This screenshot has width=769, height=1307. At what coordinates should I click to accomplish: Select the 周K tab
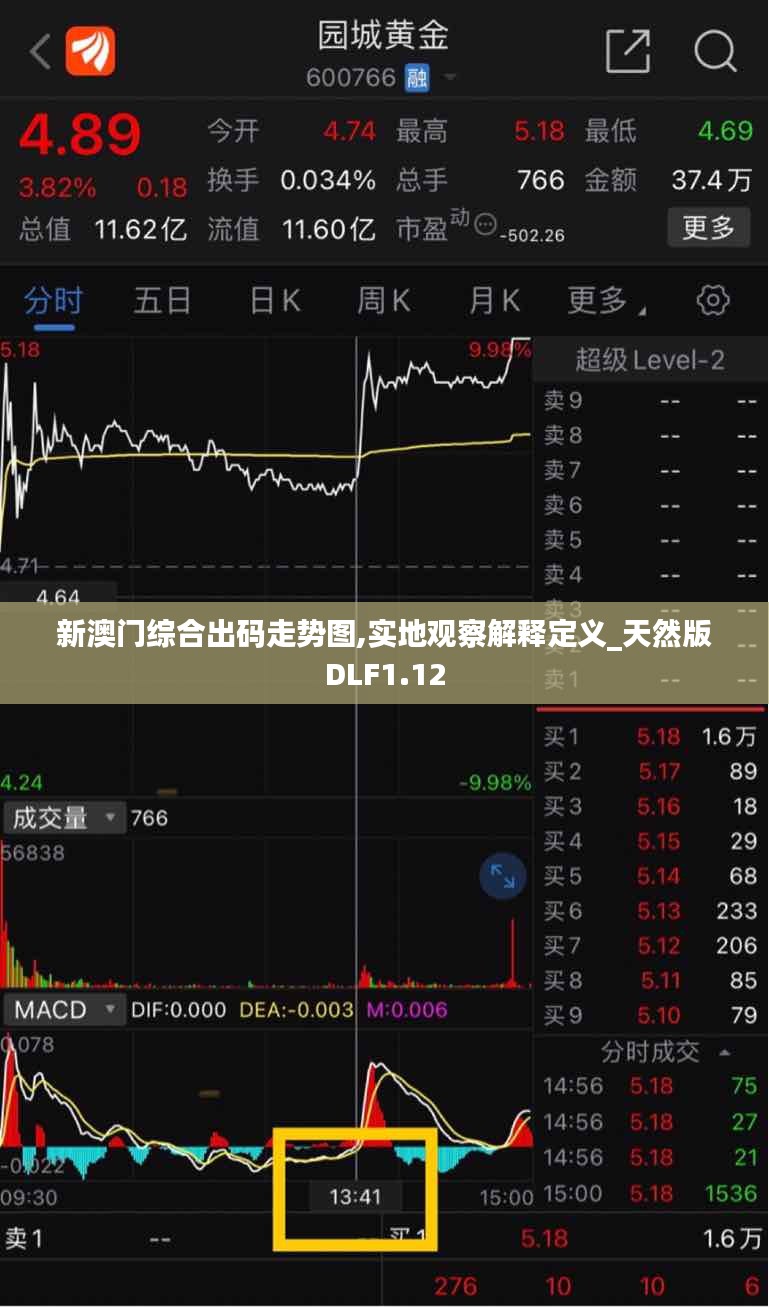tap(384, 299)
